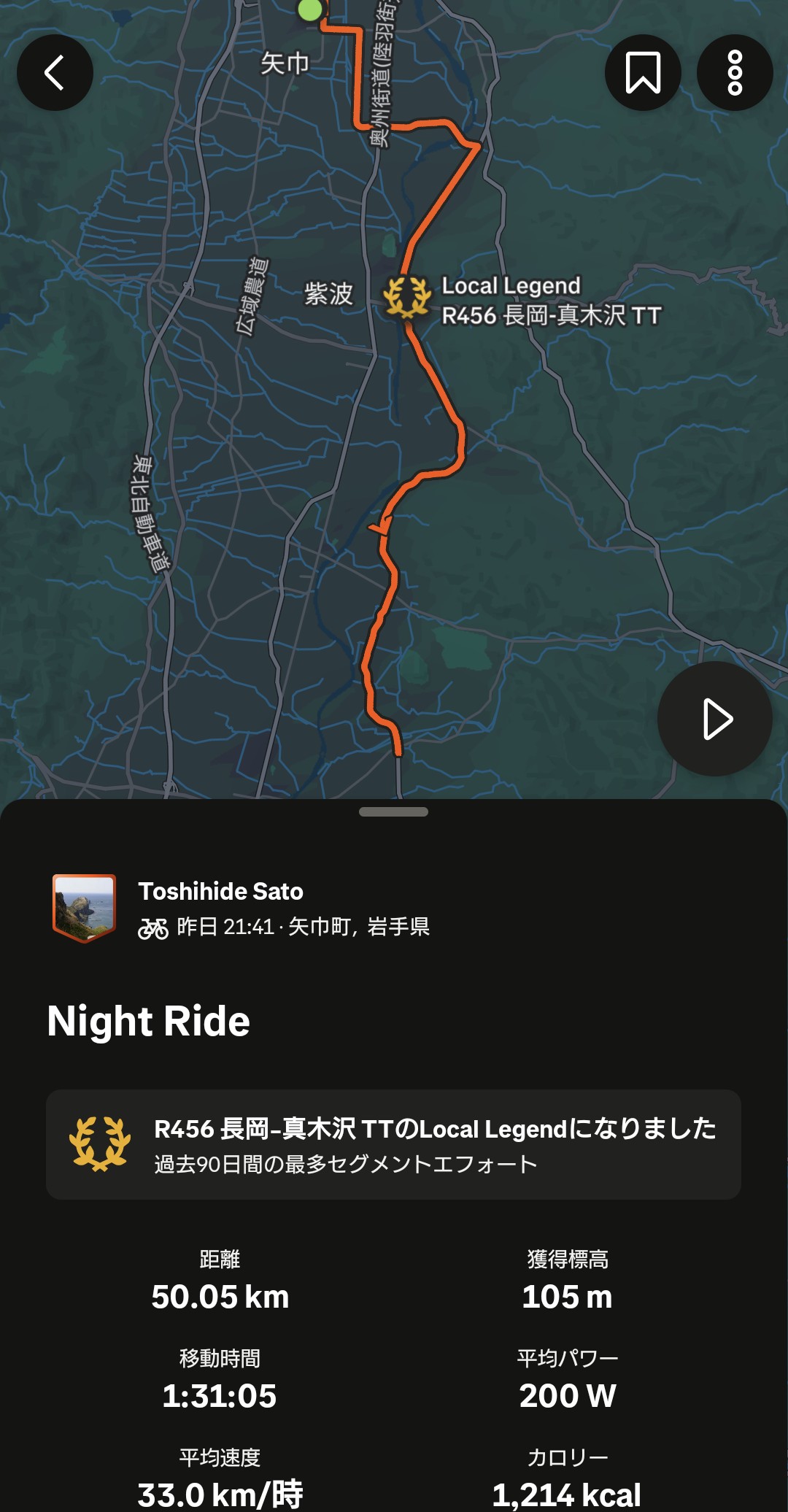Go back to the previous screen
The image size is (788, 1512).
tap(55, 72)
